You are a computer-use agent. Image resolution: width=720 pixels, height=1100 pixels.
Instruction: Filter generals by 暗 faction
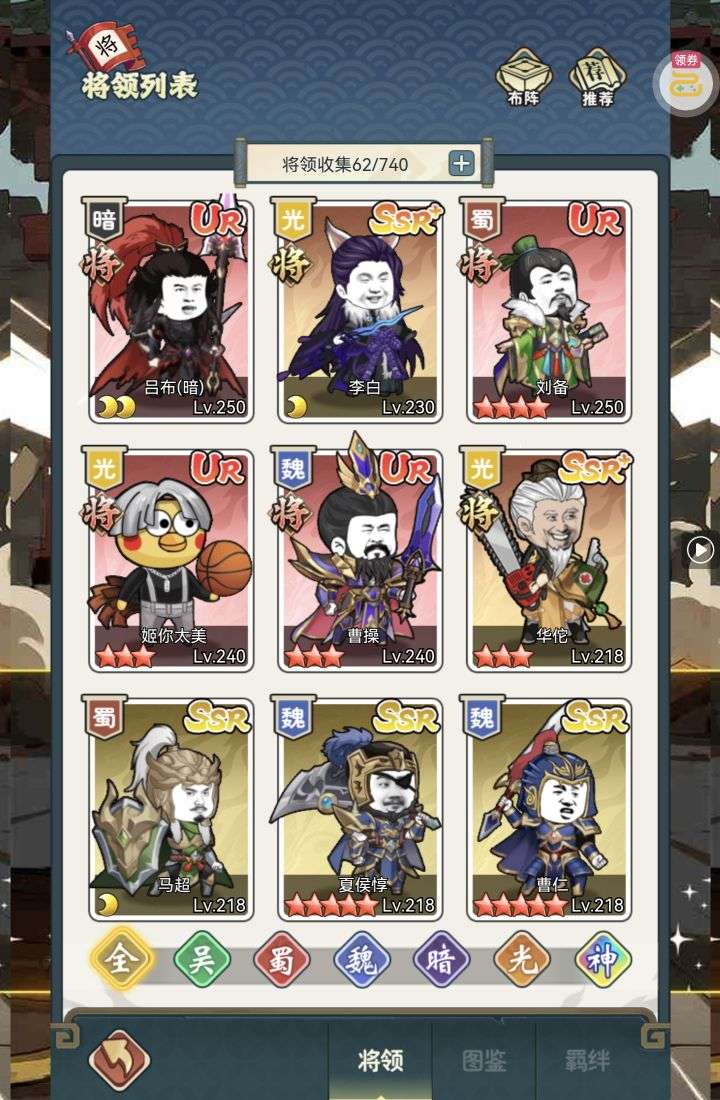pyautogui.click(x=442, y=960)
